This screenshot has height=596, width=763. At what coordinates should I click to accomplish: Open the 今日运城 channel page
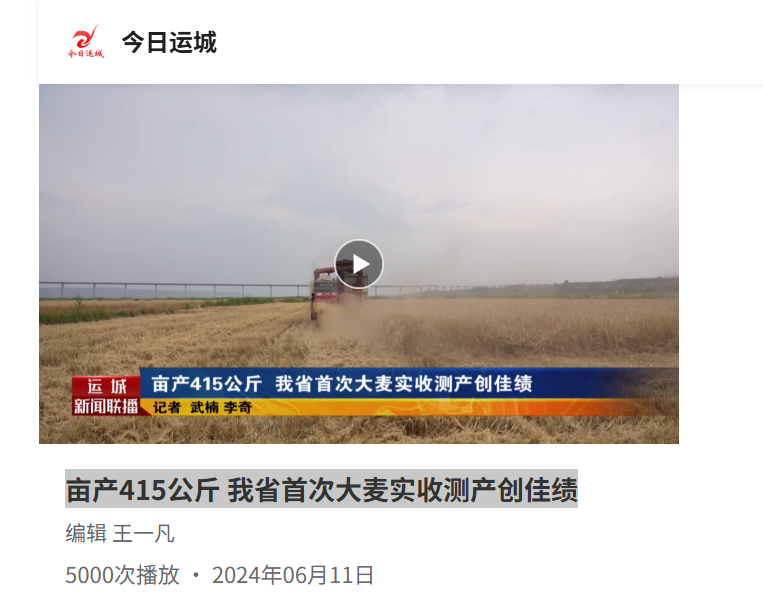pyautogui.click(x=168, y=42)
